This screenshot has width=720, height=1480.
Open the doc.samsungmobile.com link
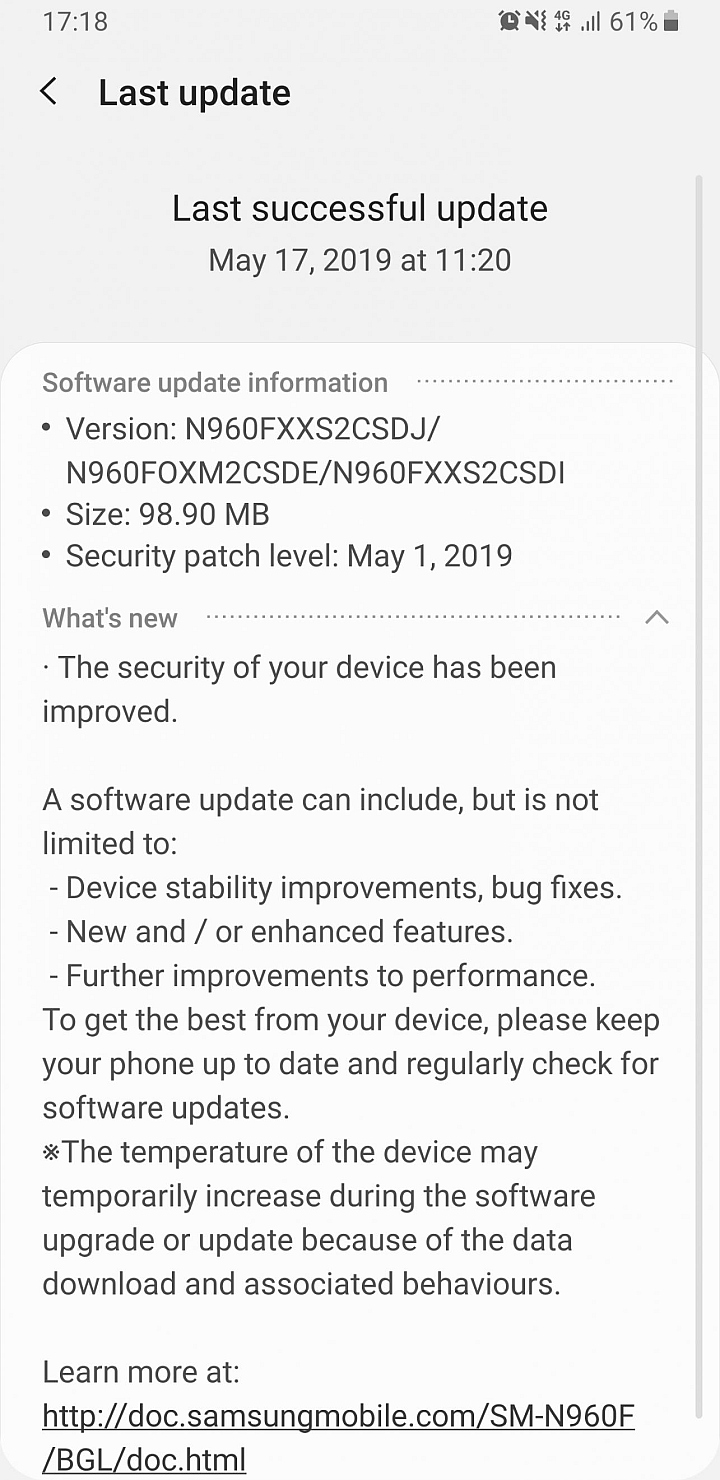[x=338, y=1416]
